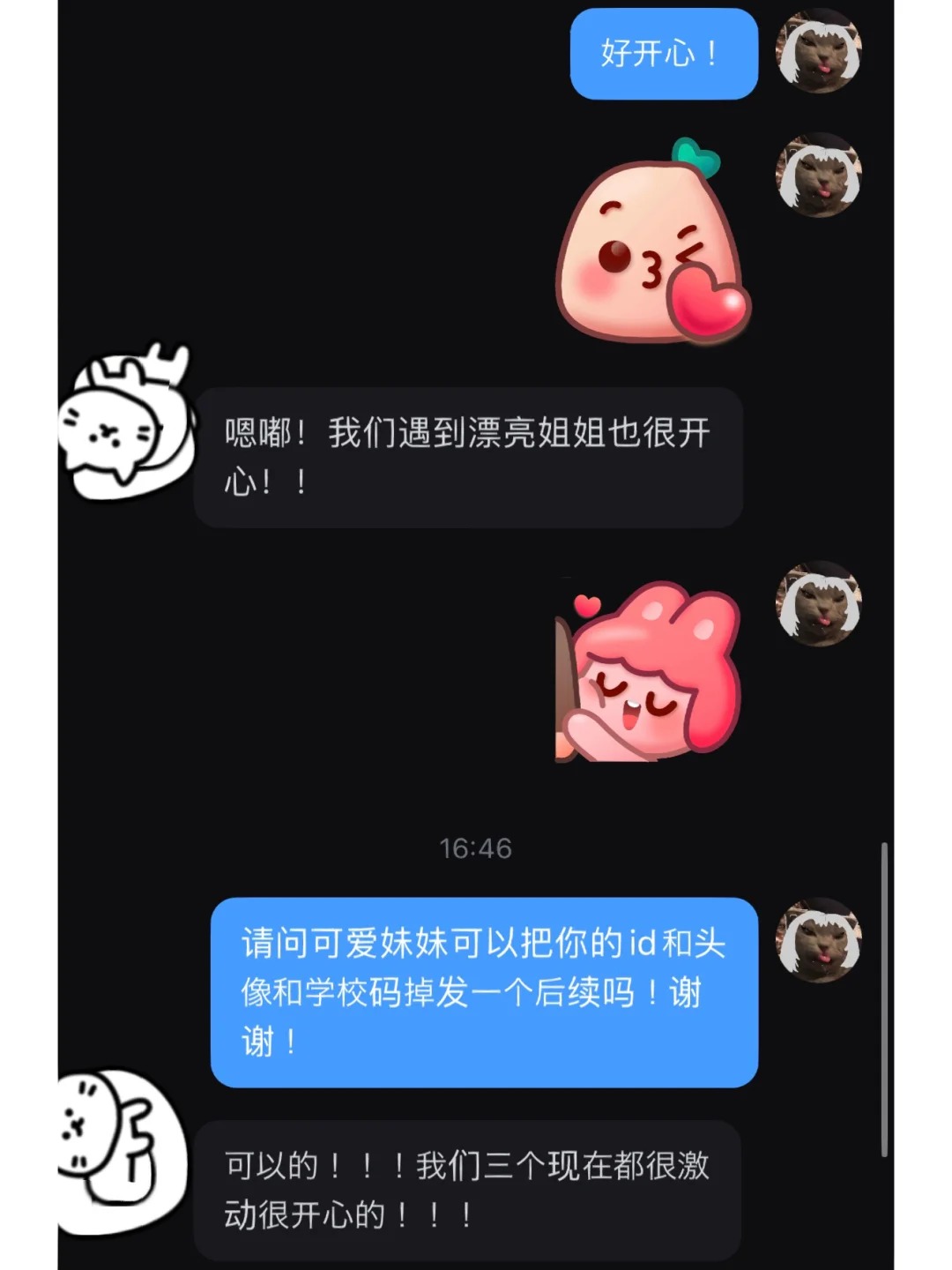
Task: Open the bunny avatar beside the 嗯嘟 message
Action: pyautogui.click(x=126, y=422)
